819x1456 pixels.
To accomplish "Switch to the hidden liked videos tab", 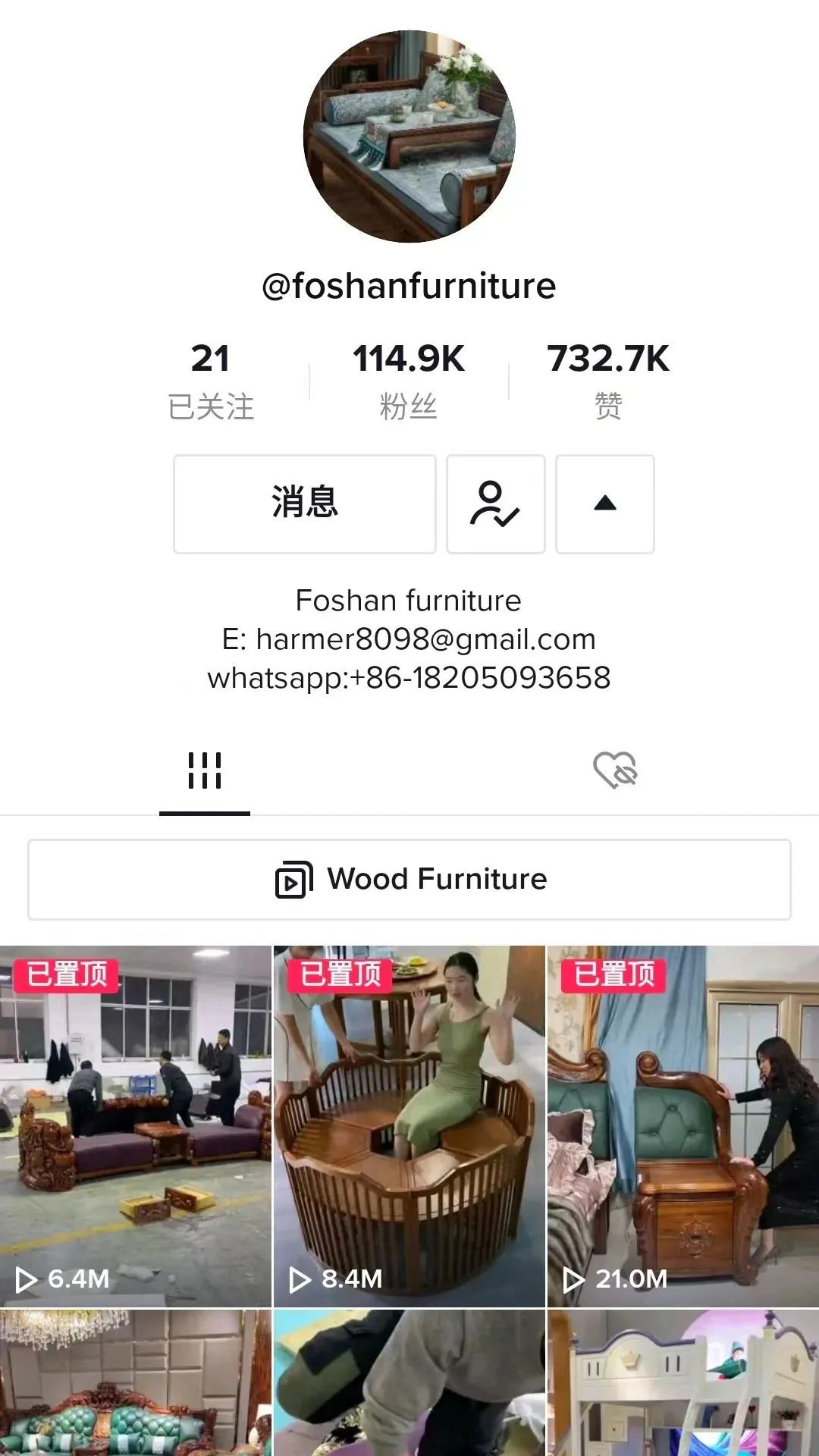I will point(614,771).
